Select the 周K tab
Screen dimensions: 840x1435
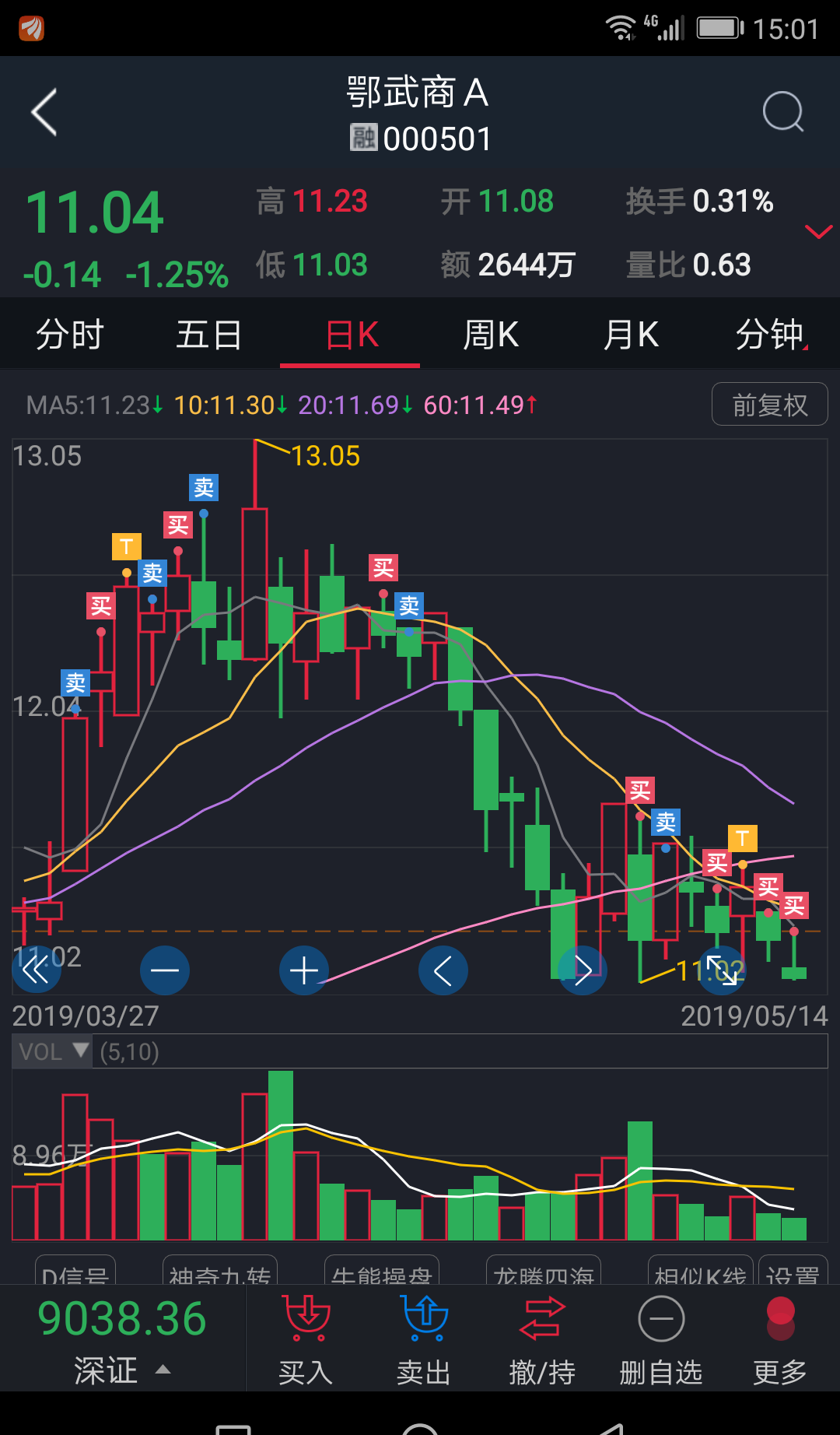490,335
